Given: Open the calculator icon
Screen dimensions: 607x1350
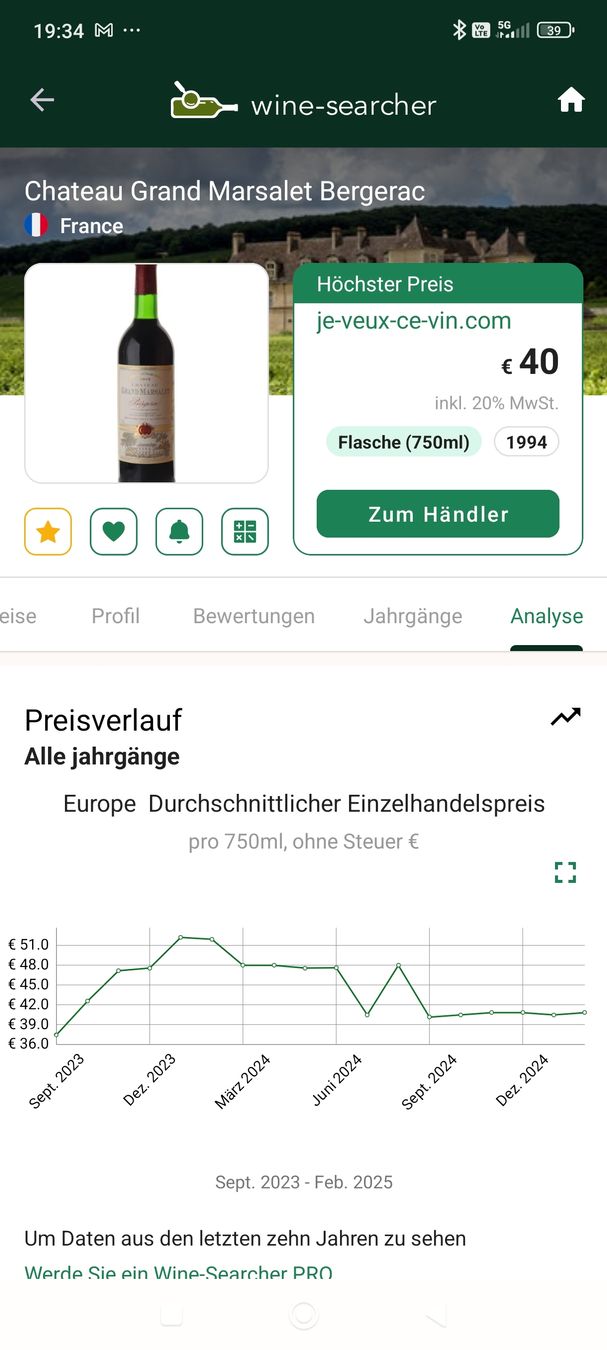Looking at the screenshot, I should click(245, 532).
